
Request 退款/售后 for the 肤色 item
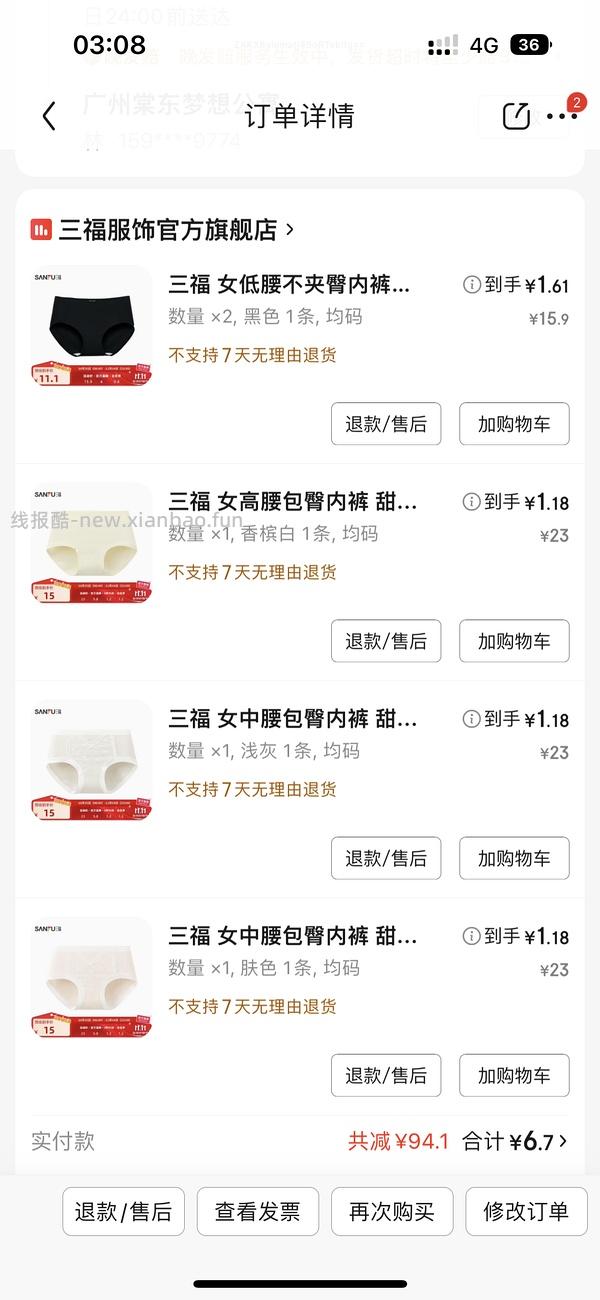tap(386, 1075)
